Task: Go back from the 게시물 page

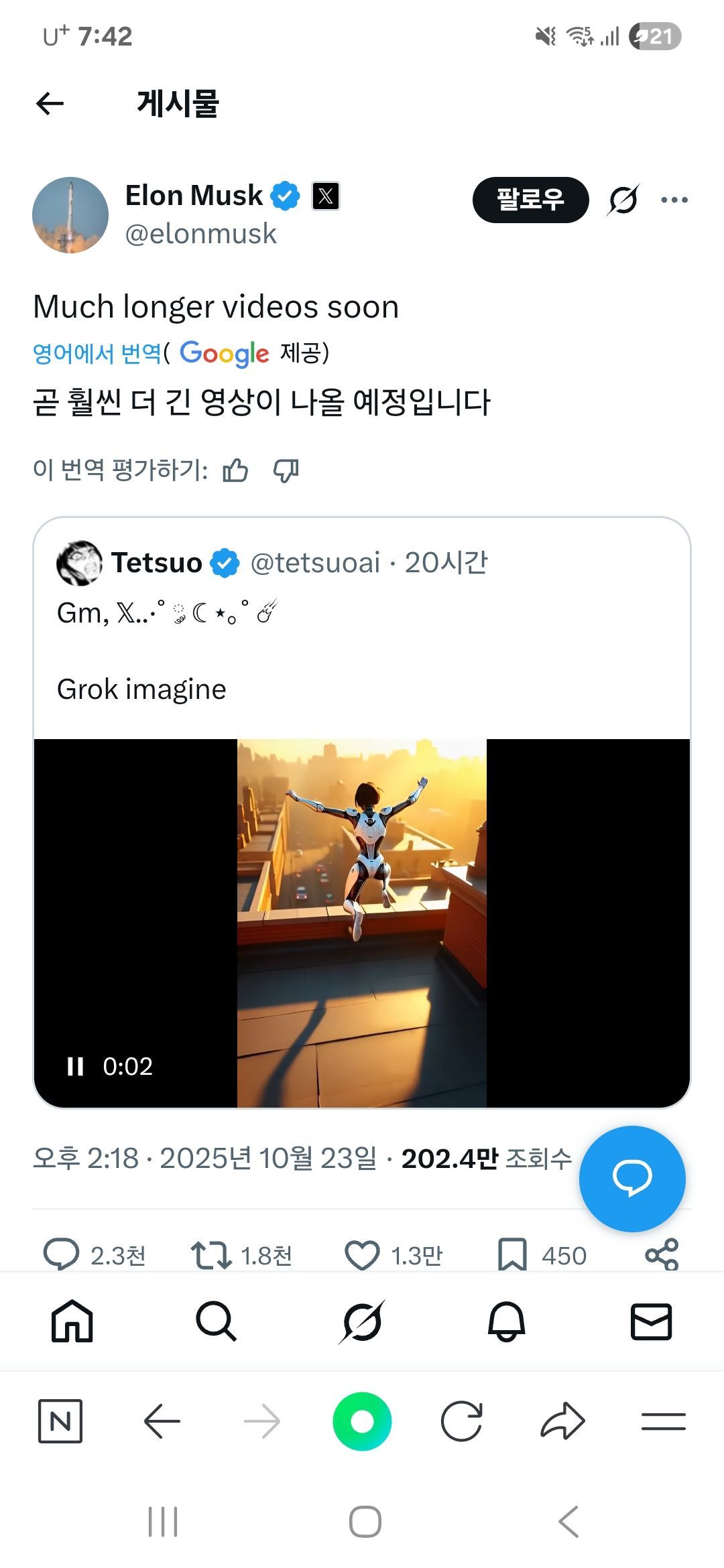Action: pyautogui.click(x=50, y=103)
